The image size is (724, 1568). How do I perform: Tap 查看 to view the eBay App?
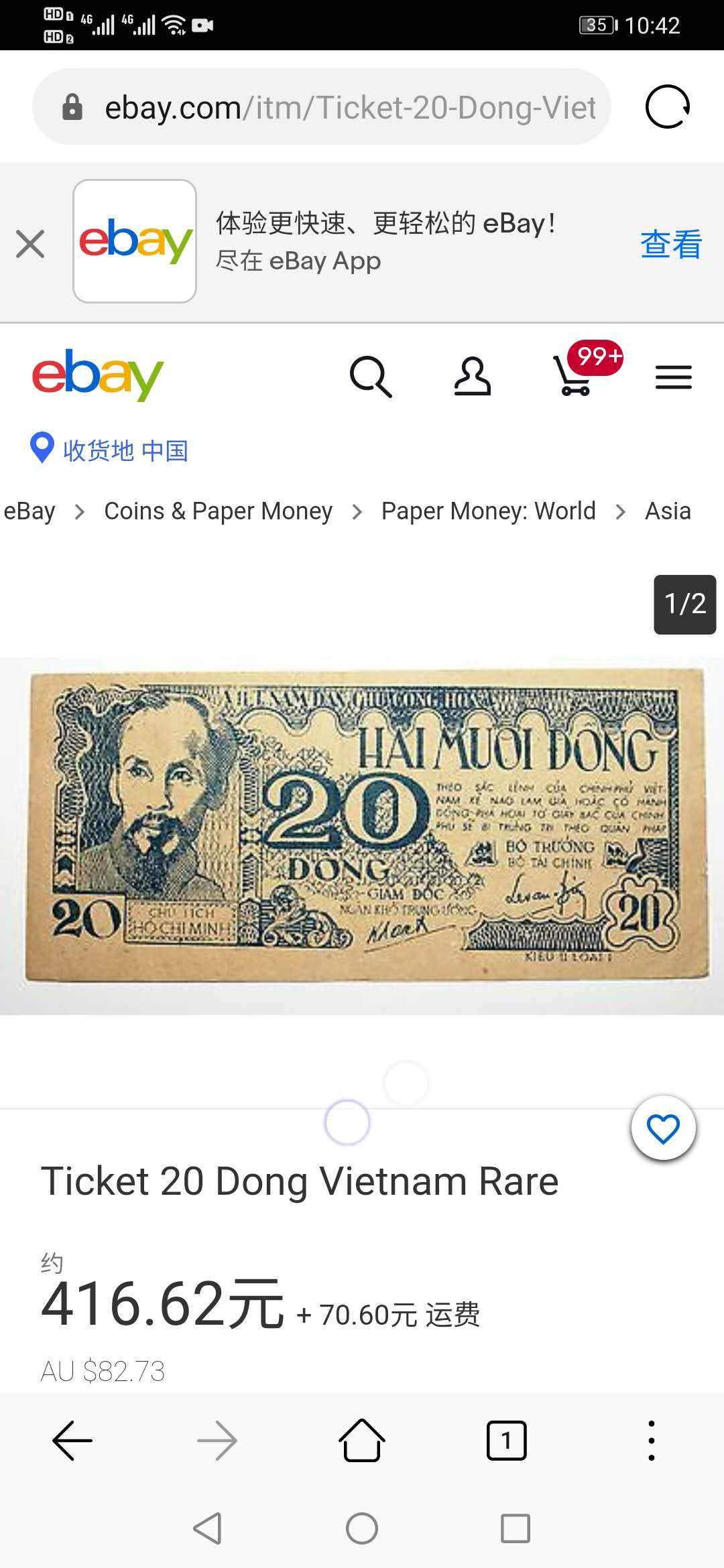point(670,243)
